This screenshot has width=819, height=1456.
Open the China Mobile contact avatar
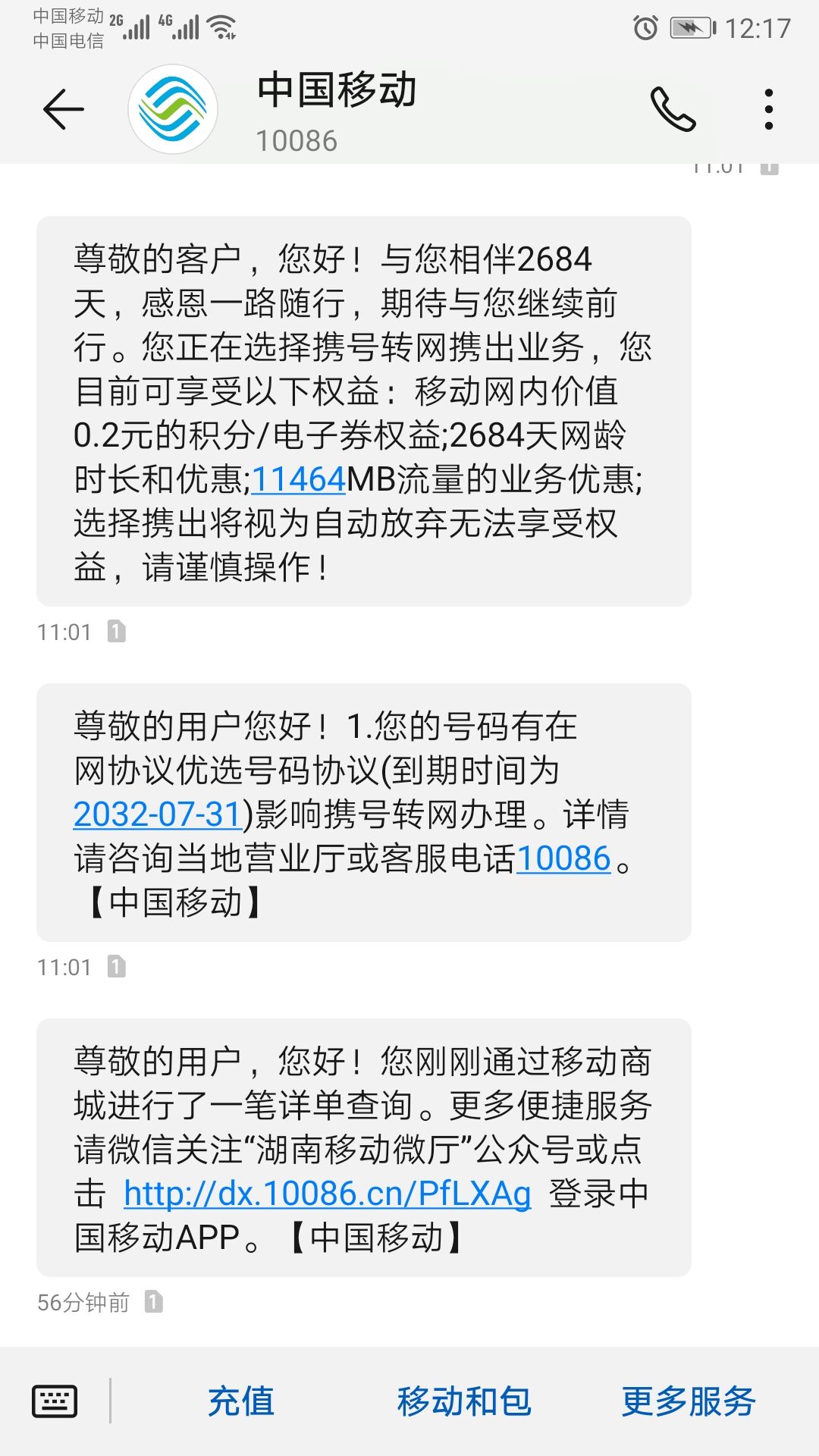[173, 109]
